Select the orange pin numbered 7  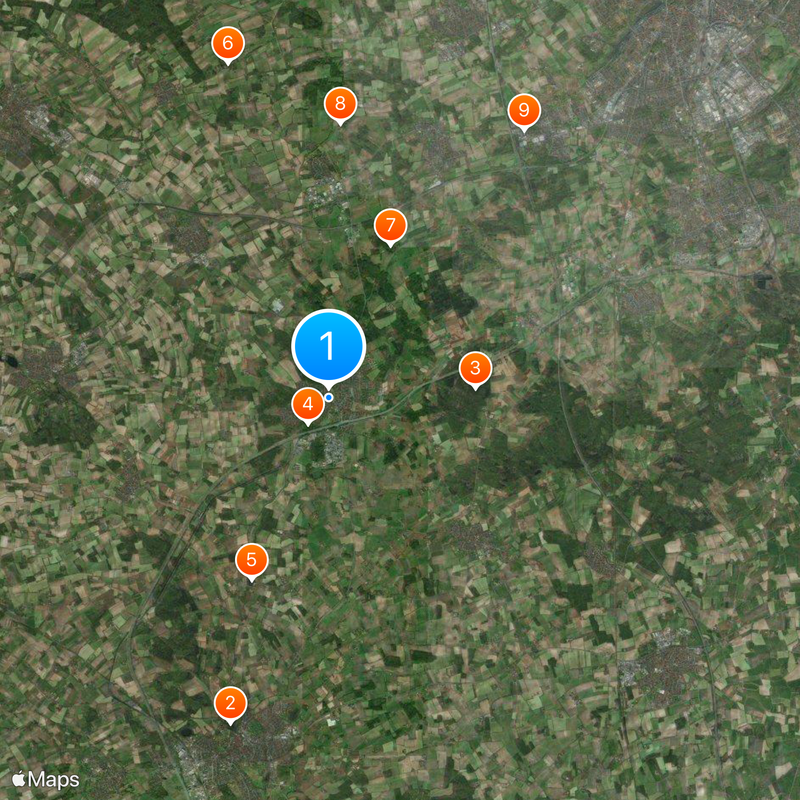[x=390, y=226]
